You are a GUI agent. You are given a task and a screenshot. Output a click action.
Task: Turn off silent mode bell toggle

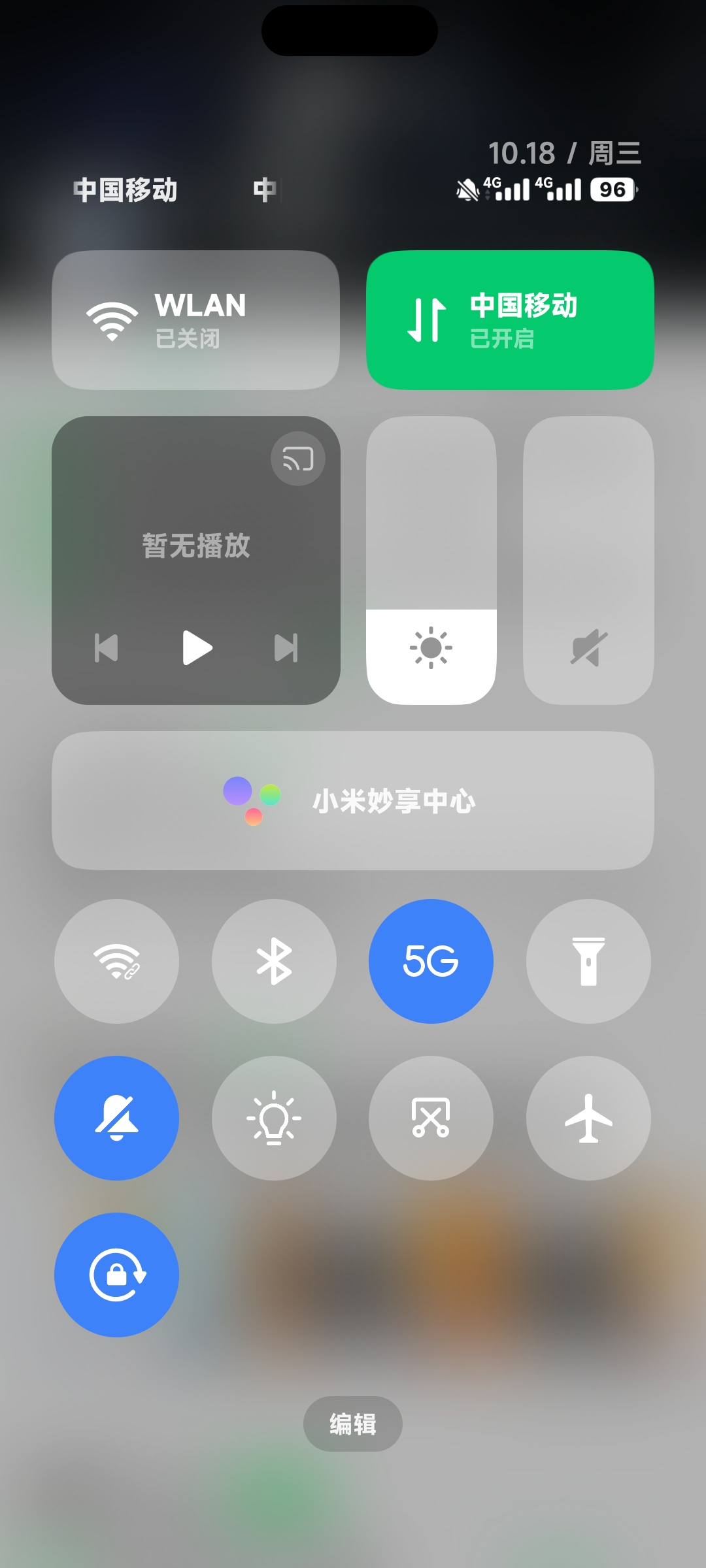pyautogui.click(x=117, y=1118)
